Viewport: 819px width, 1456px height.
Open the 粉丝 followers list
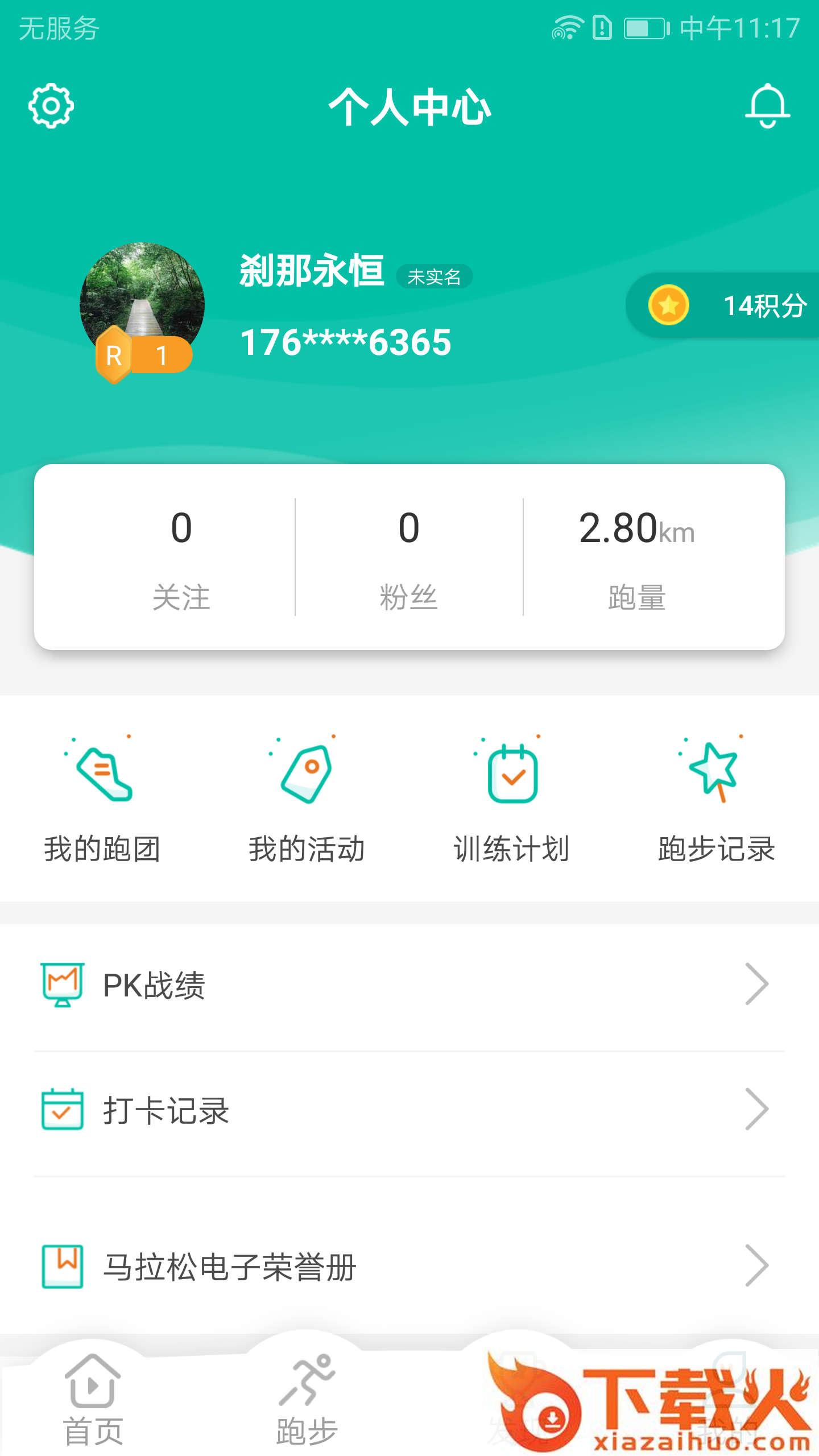pos(409,557)
